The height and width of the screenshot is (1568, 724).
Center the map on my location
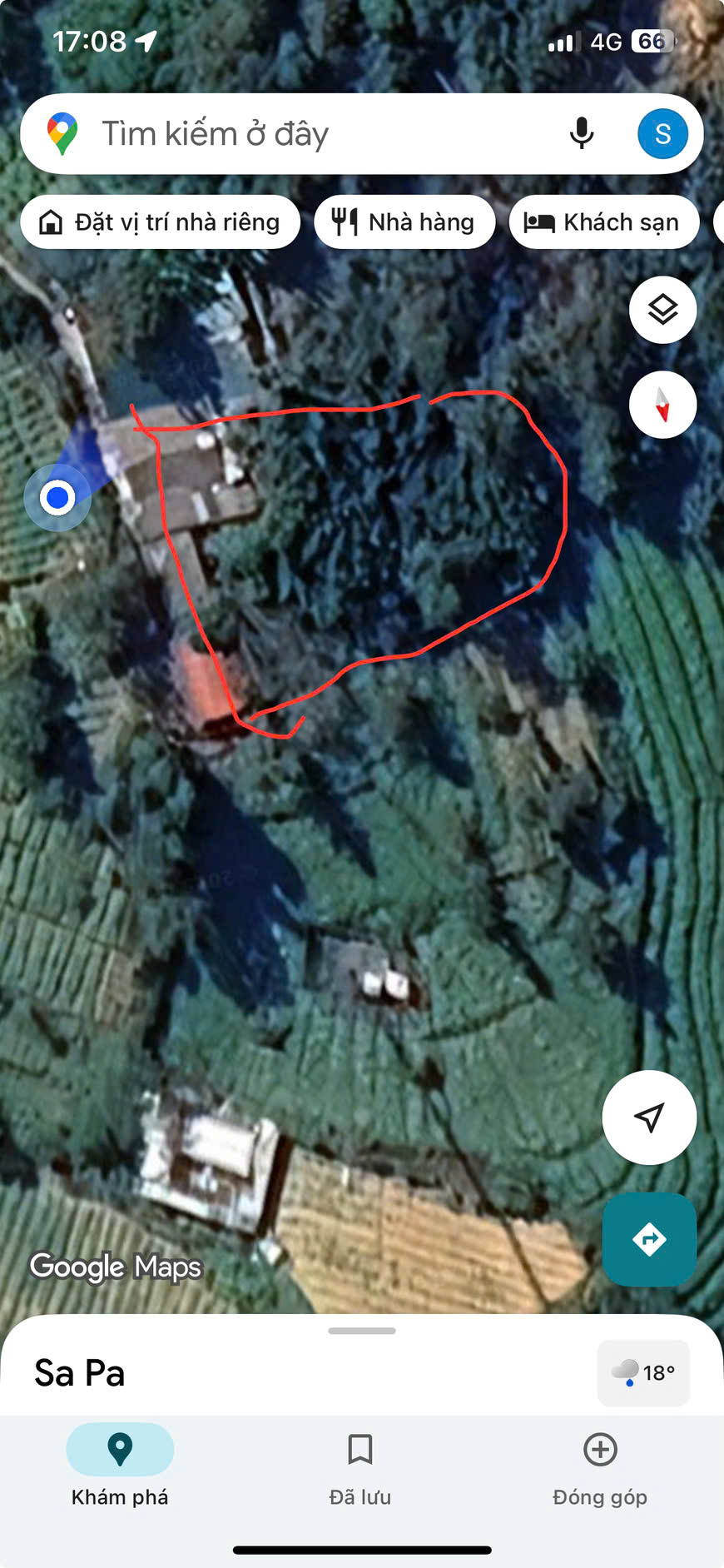pos(649,1118)
